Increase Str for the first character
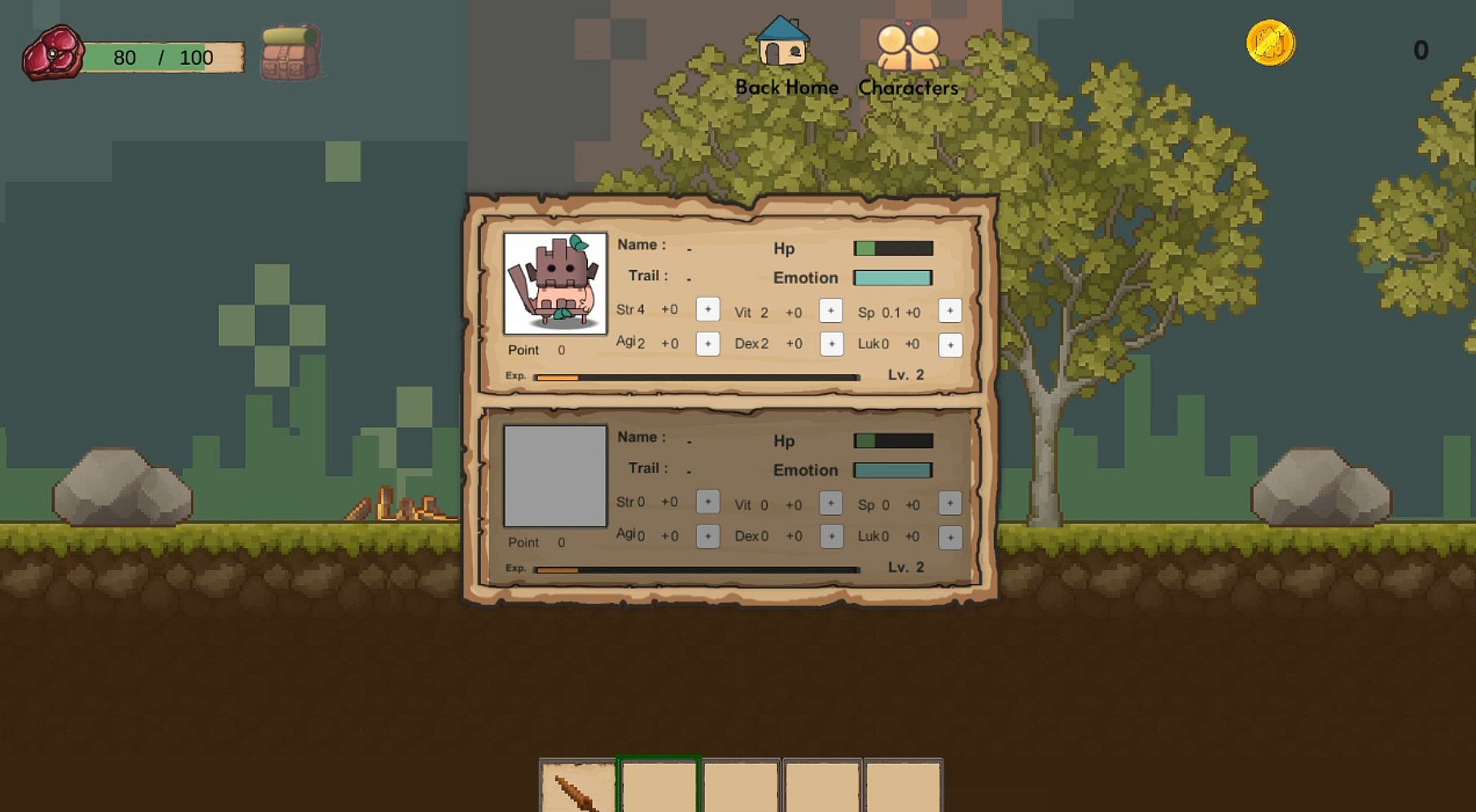The image size is (1476, 812). pyautogui.click(x=707, y=310)
